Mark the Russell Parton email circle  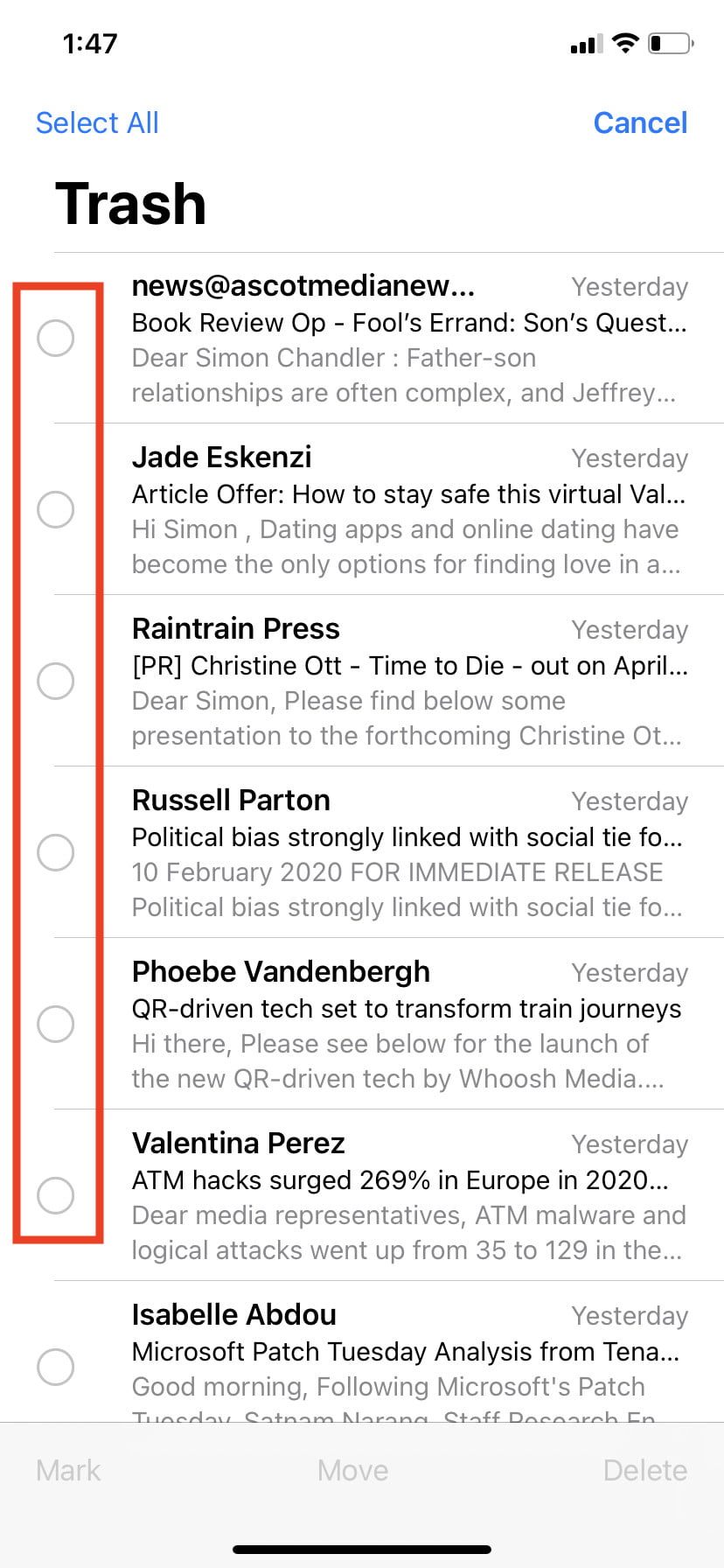click(56, 852)
